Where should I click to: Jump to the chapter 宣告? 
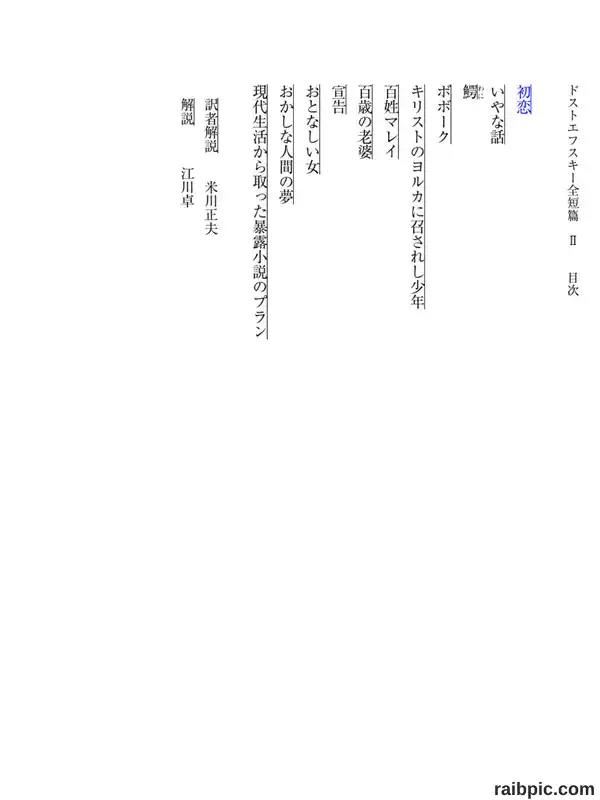pyautogui.click(x=339, y=99)
